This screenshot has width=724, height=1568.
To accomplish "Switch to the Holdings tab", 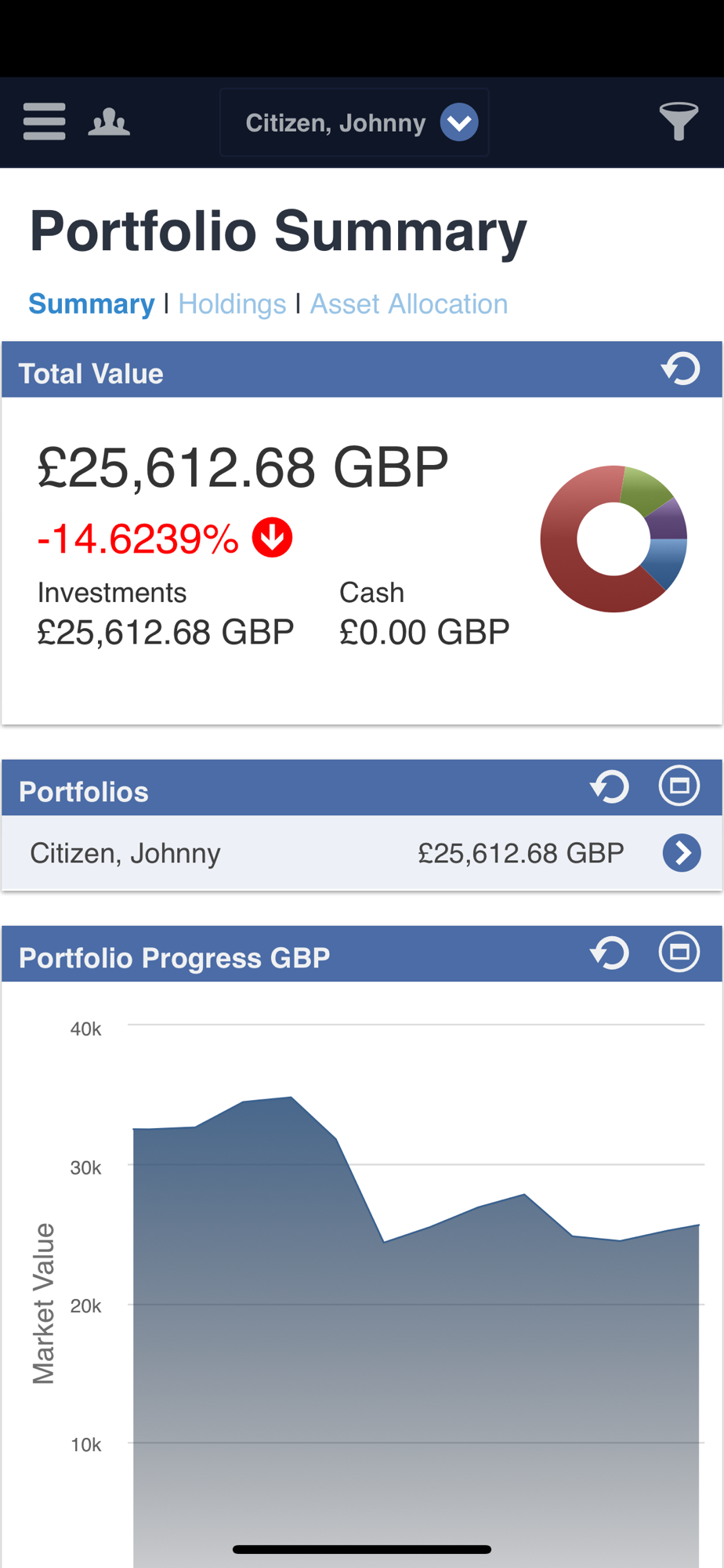I will pos(232,304).
